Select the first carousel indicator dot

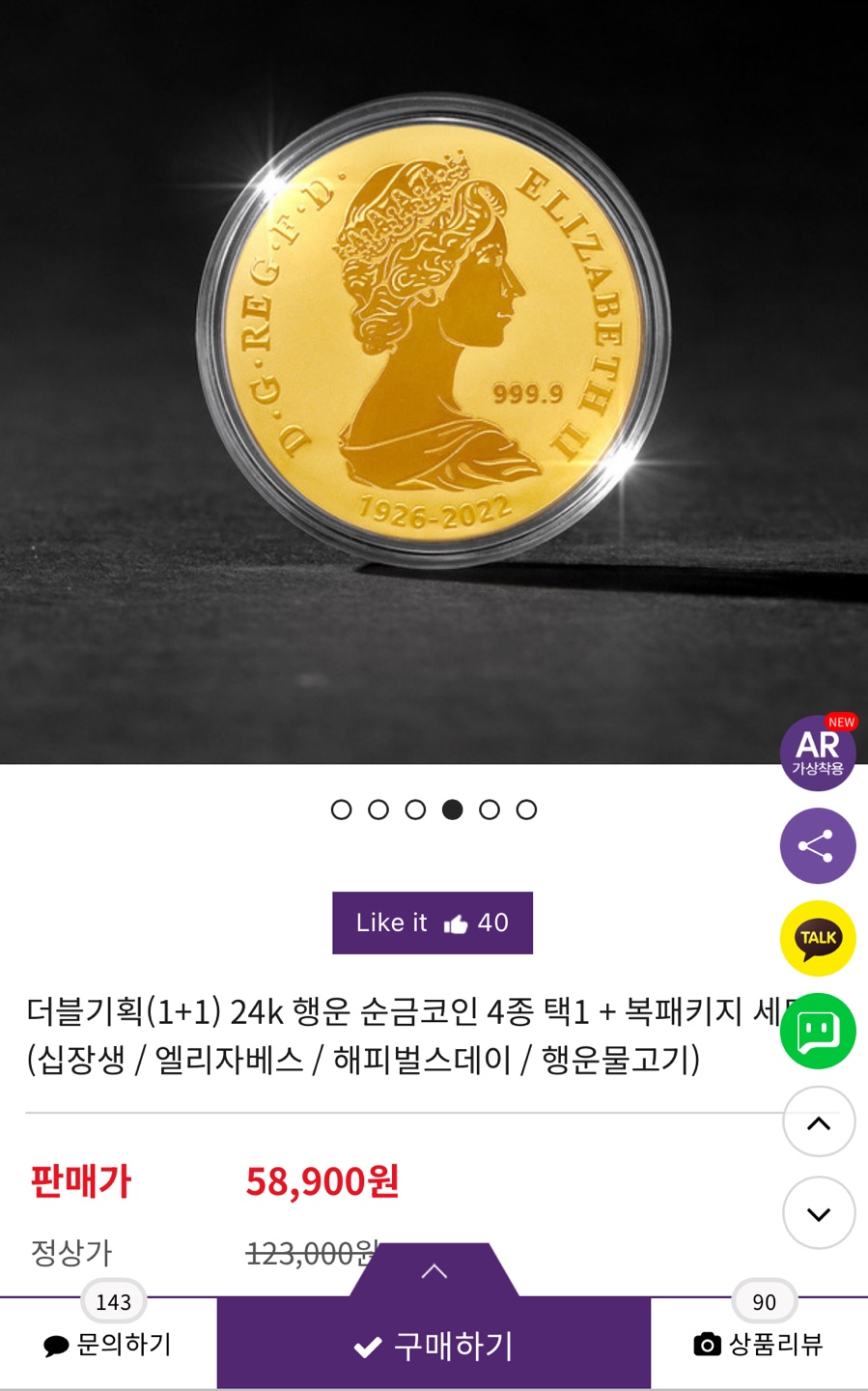[341, 809]
